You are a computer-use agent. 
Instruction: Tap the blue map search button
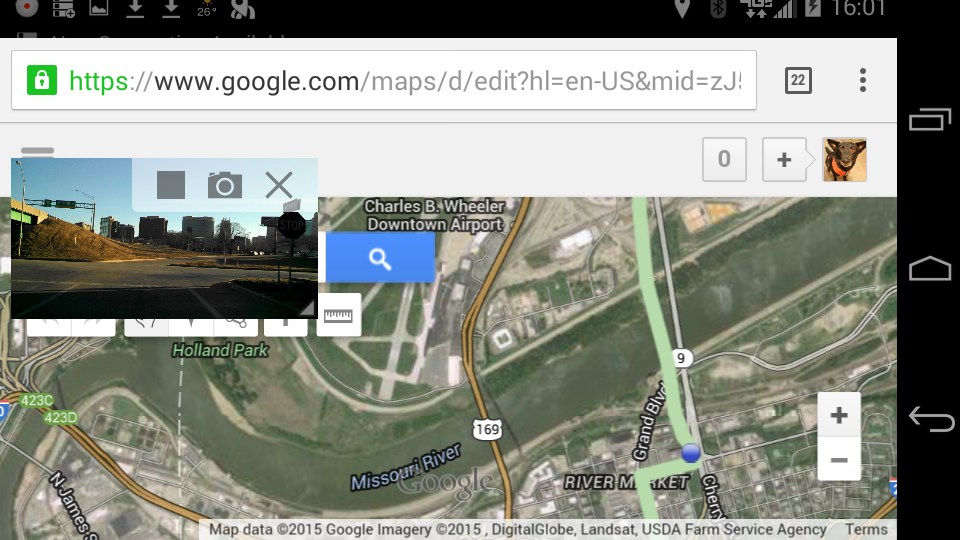[x=380, y=259]
